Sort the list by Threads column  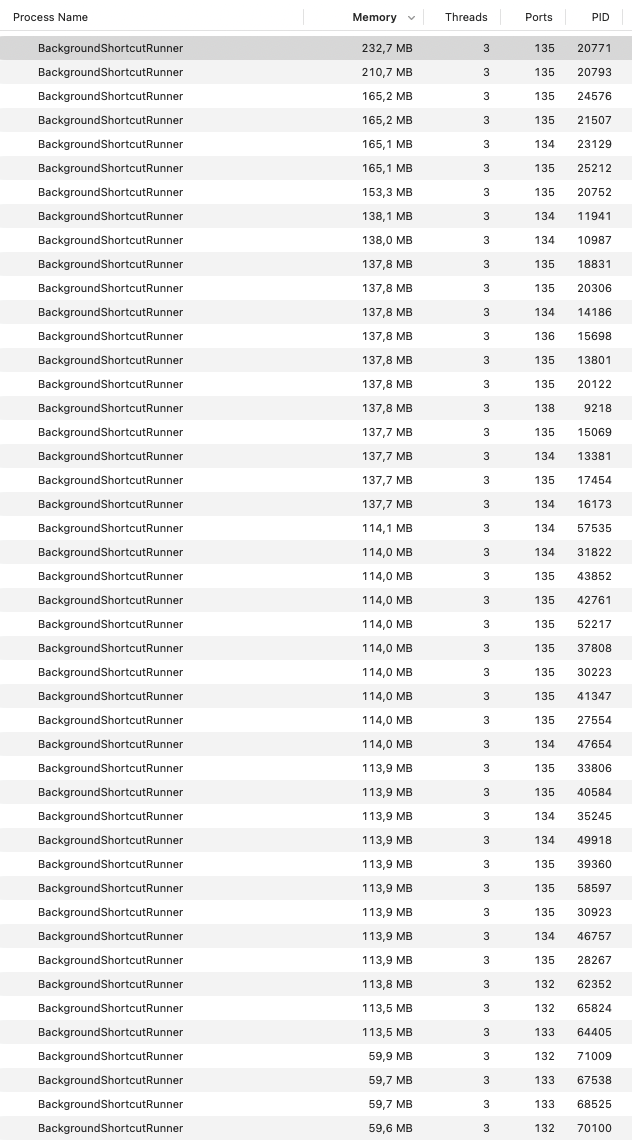466,17
